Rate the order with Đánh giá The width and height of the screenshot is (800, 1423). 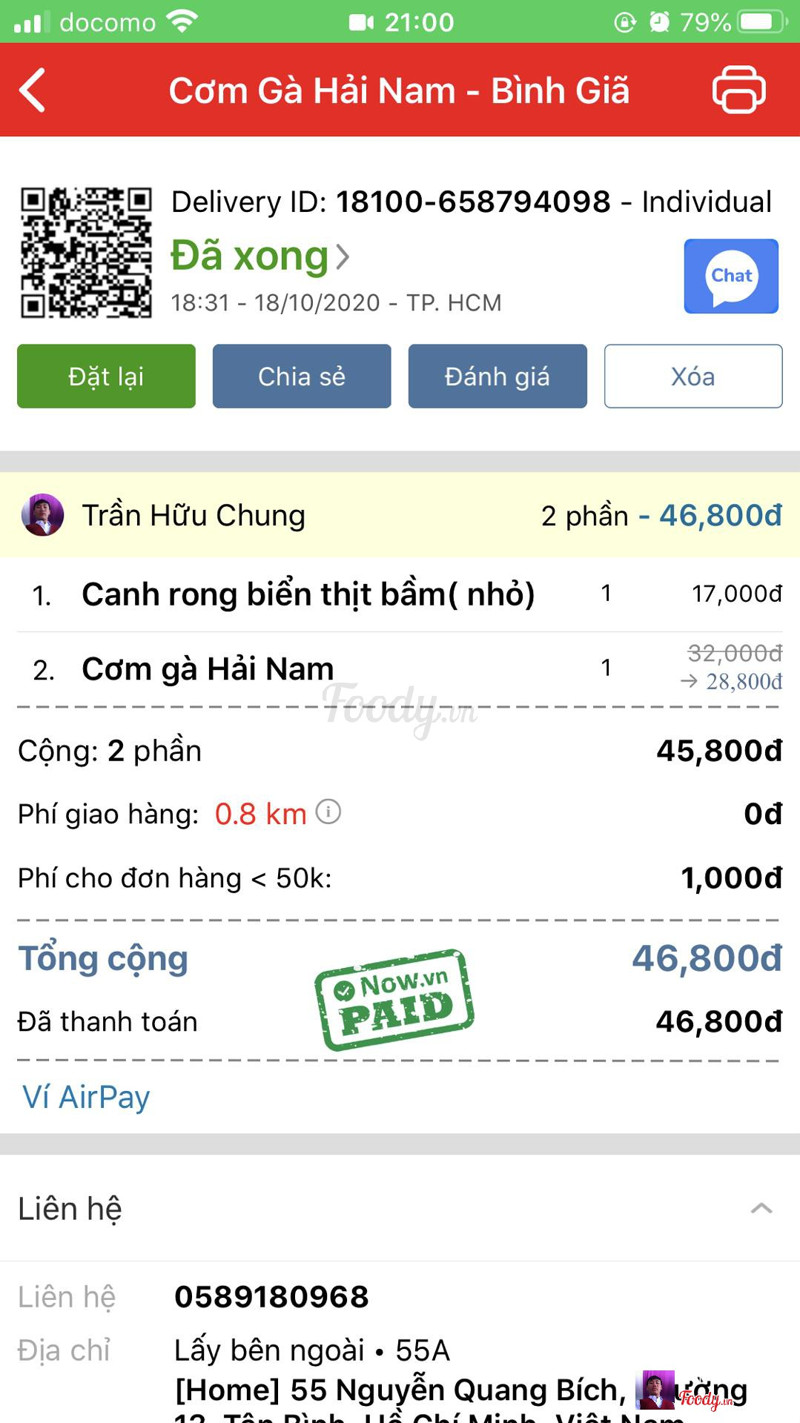point(497,376)
